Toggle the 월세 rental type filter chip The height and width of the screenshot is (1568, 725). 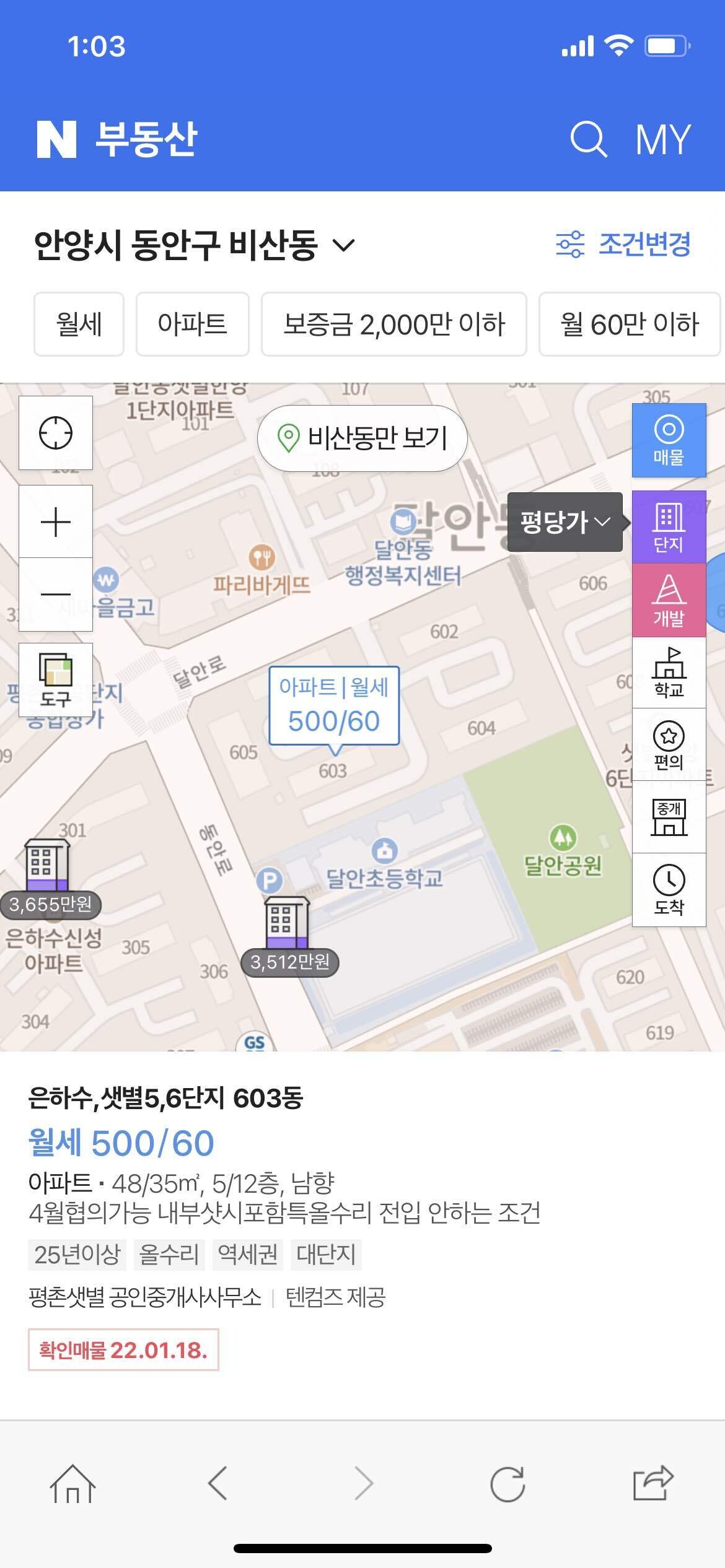pos(78,325)
